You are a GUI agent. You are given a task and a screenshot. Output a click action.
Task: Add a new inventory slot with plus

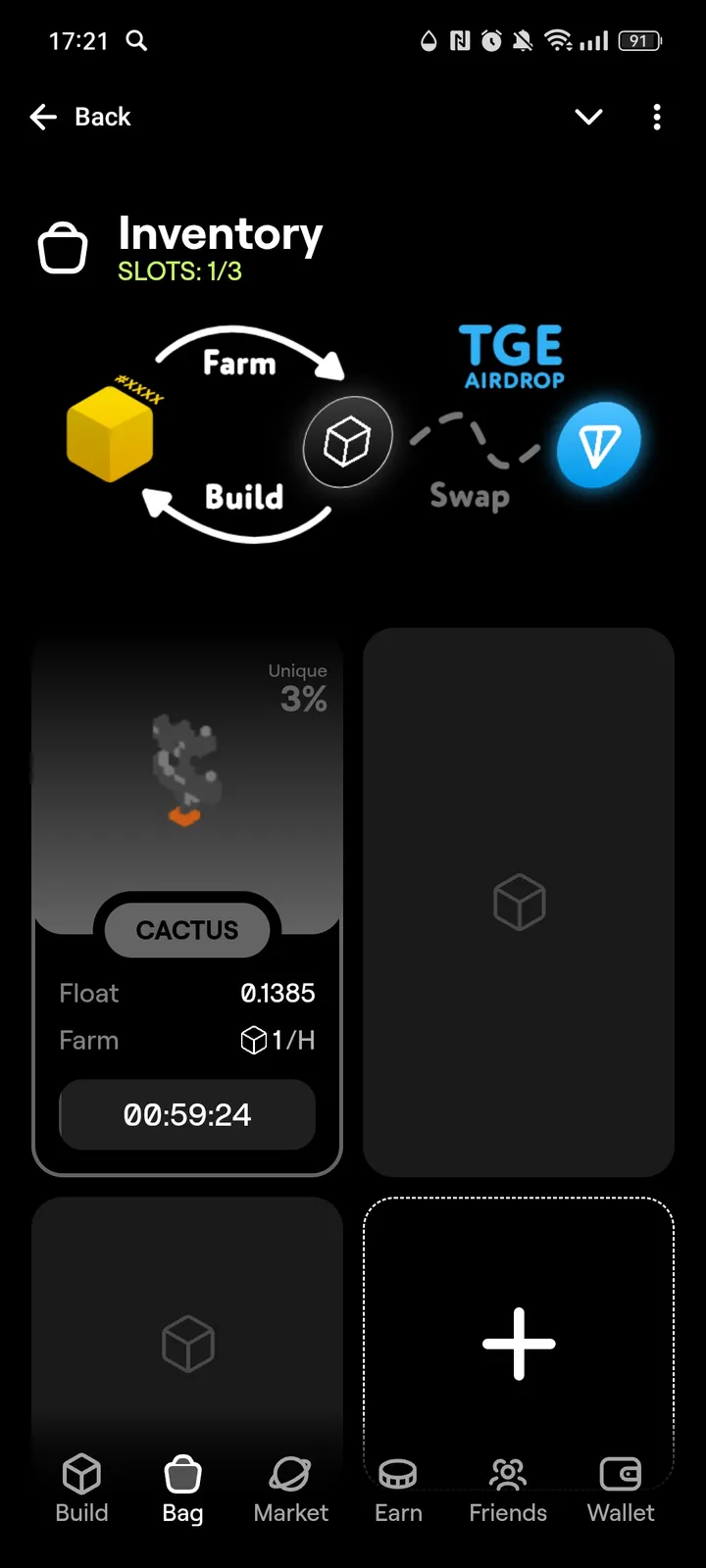519,1343
